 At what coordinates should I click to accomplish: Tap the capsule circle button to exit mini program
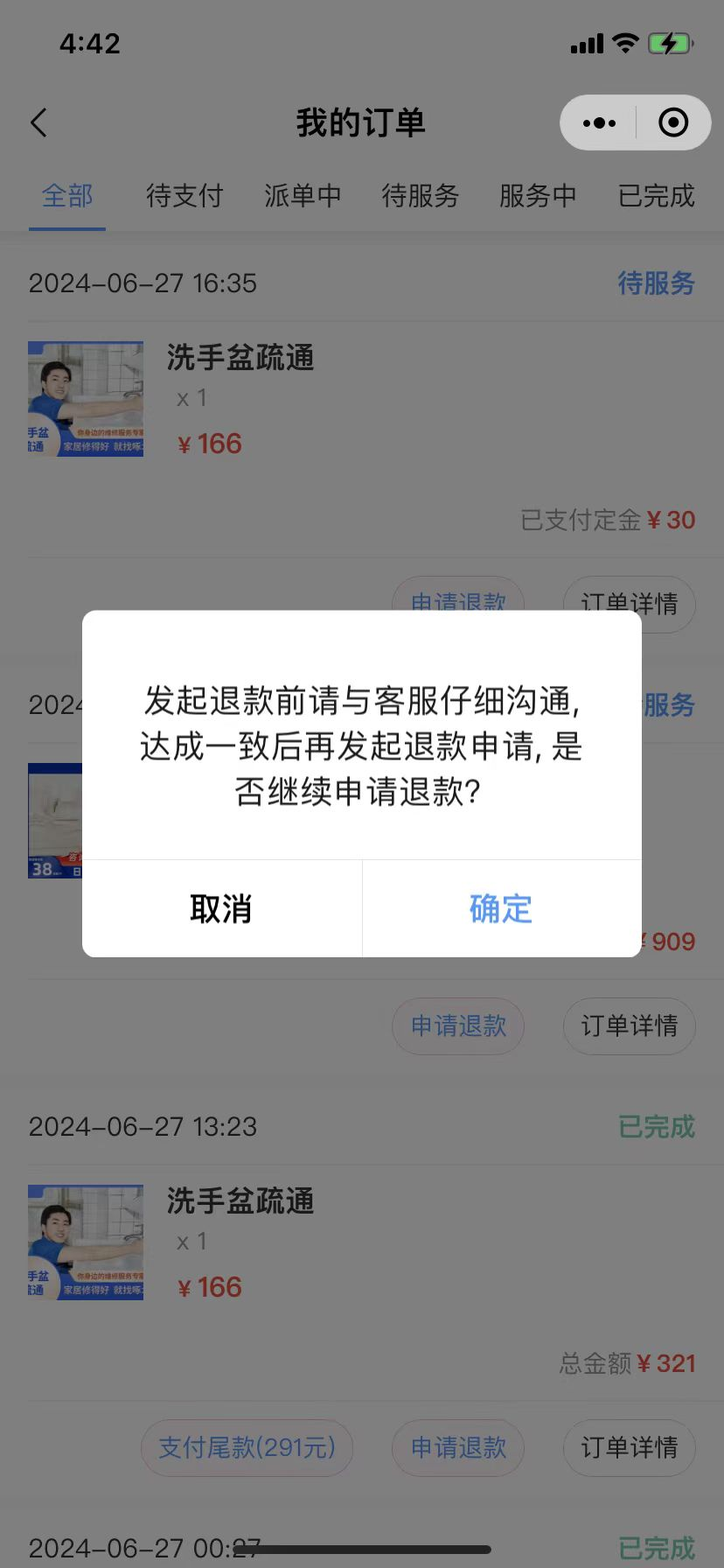tap(673, 122)
